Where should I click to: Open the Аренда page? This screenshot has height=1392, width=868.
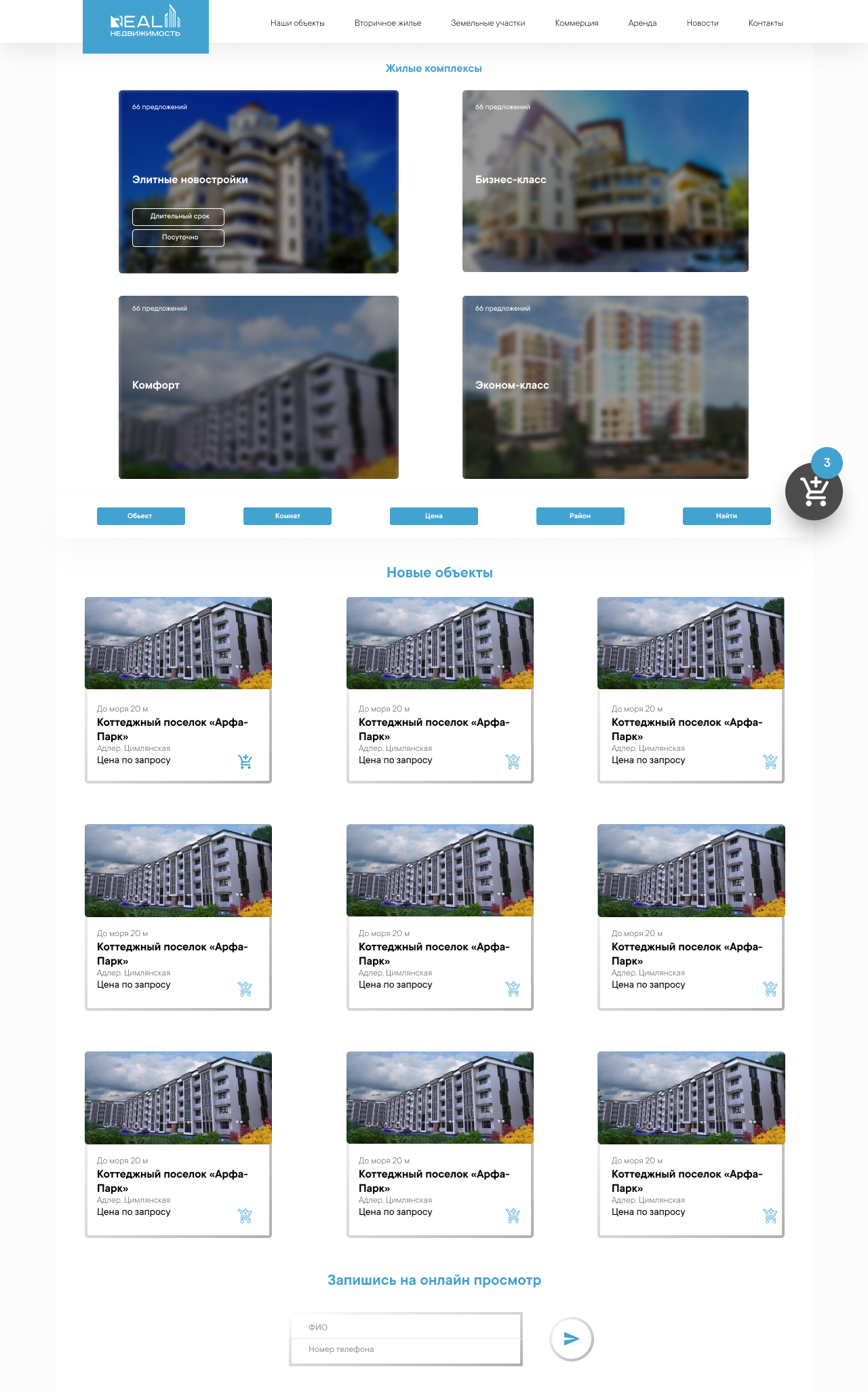[642, 23]
